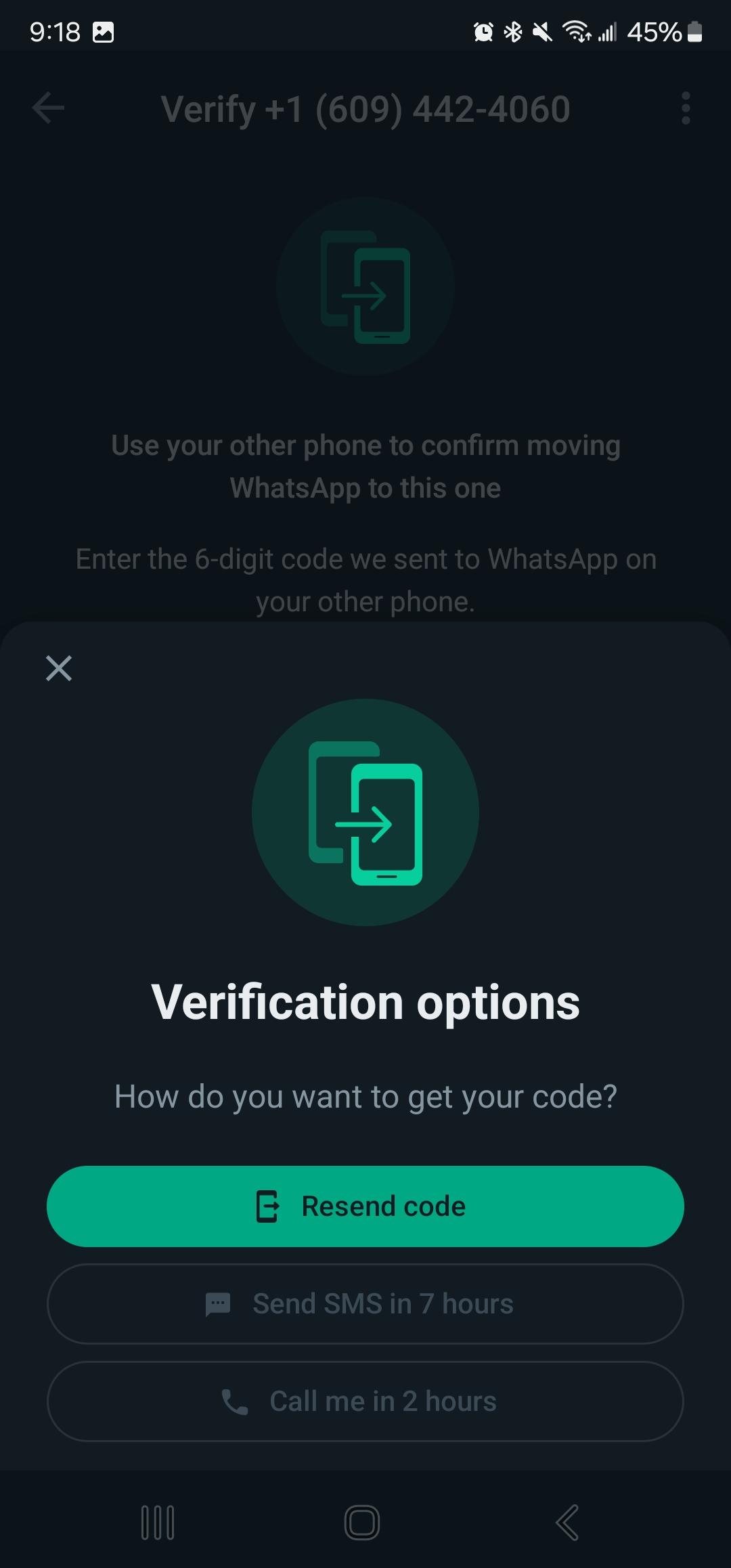The width and height of the screenshot is (731, 1568).
Task: Dismiss the verification options sheet with the X
Action: 59,669
